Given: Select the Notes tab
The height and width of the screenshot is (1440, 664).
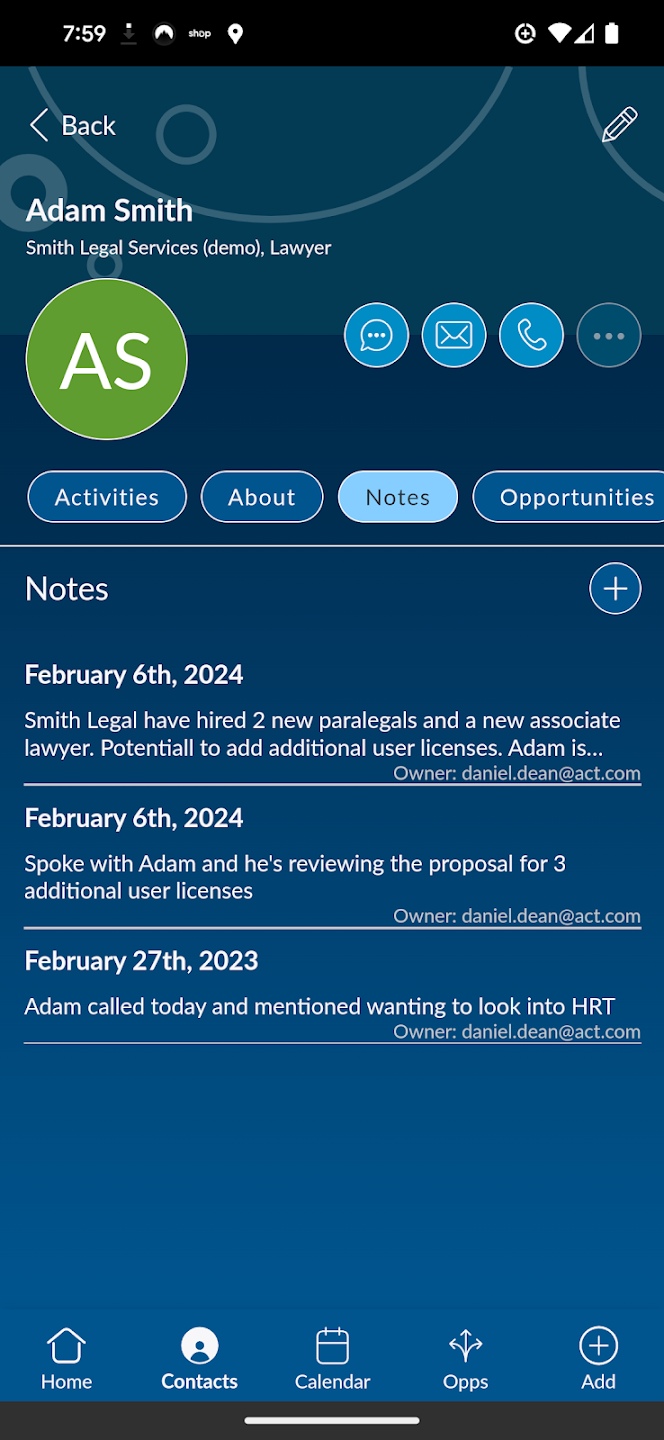Looking at the screenshot, I should [398, 497].
